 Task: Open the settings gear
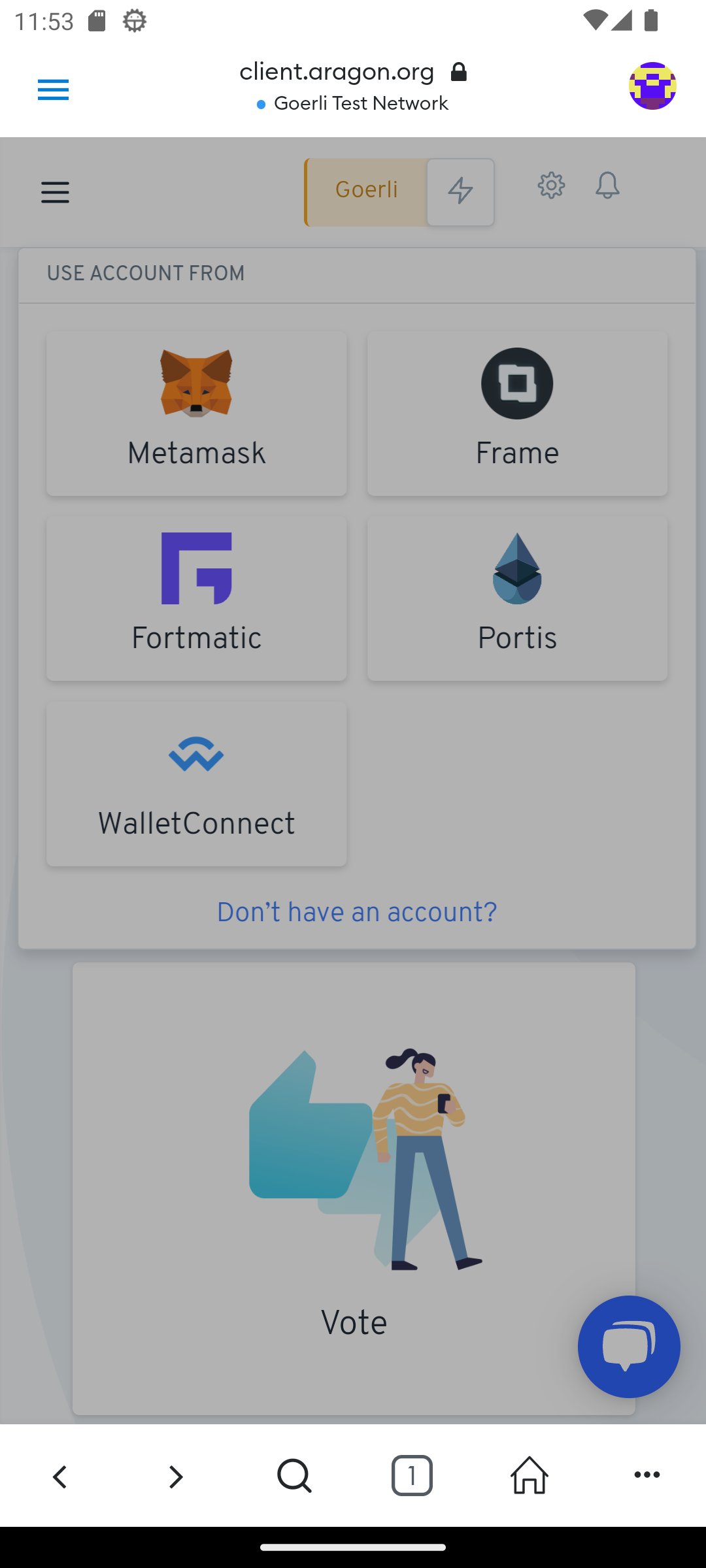point(551,186)
